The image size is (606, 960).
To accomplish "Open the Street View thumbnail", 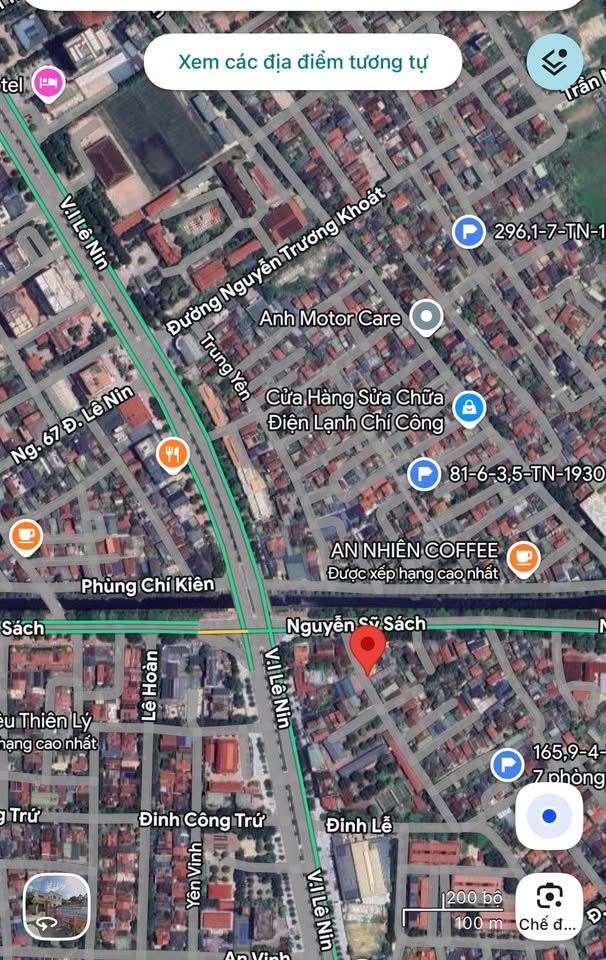I will [57, 907].
